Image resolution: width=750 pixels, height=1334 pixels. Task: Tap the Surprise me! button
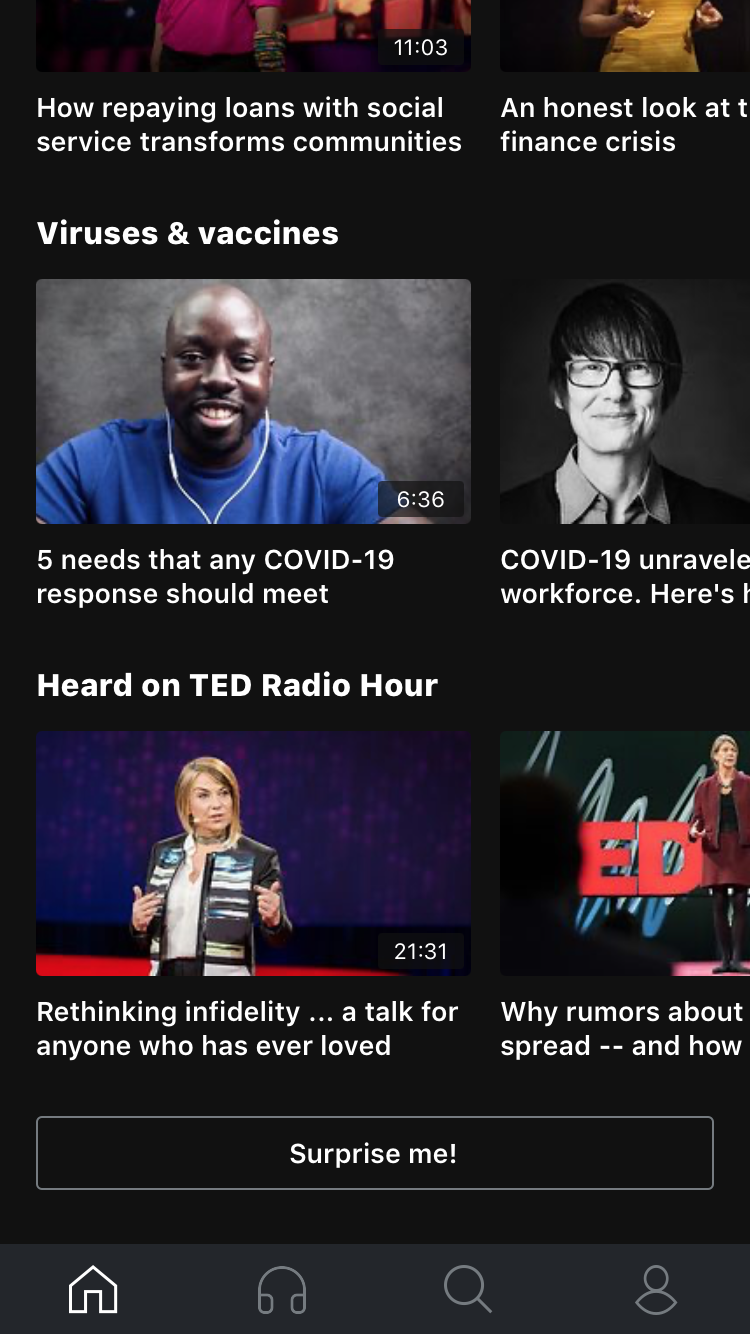click(x=374, y=1153)
